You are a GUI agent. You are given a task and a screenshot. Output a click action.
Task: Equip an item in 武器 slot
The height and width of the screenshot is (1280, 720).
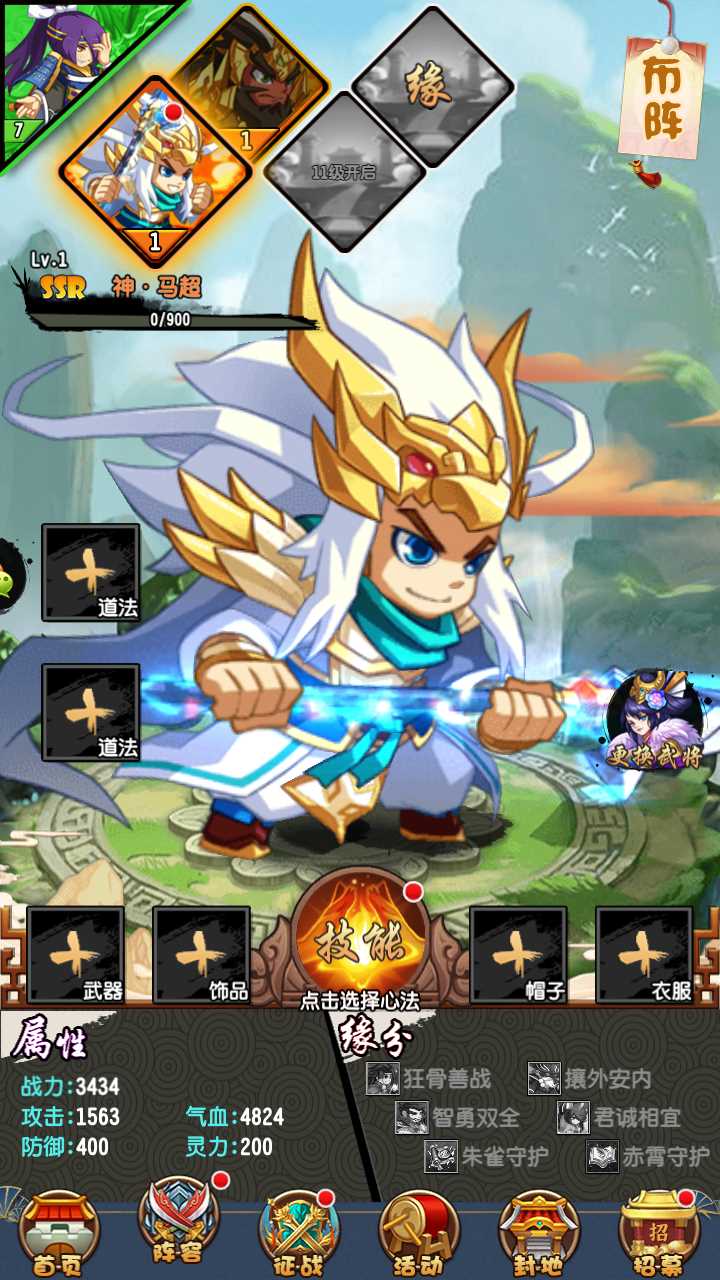click(x=76, y=955)
